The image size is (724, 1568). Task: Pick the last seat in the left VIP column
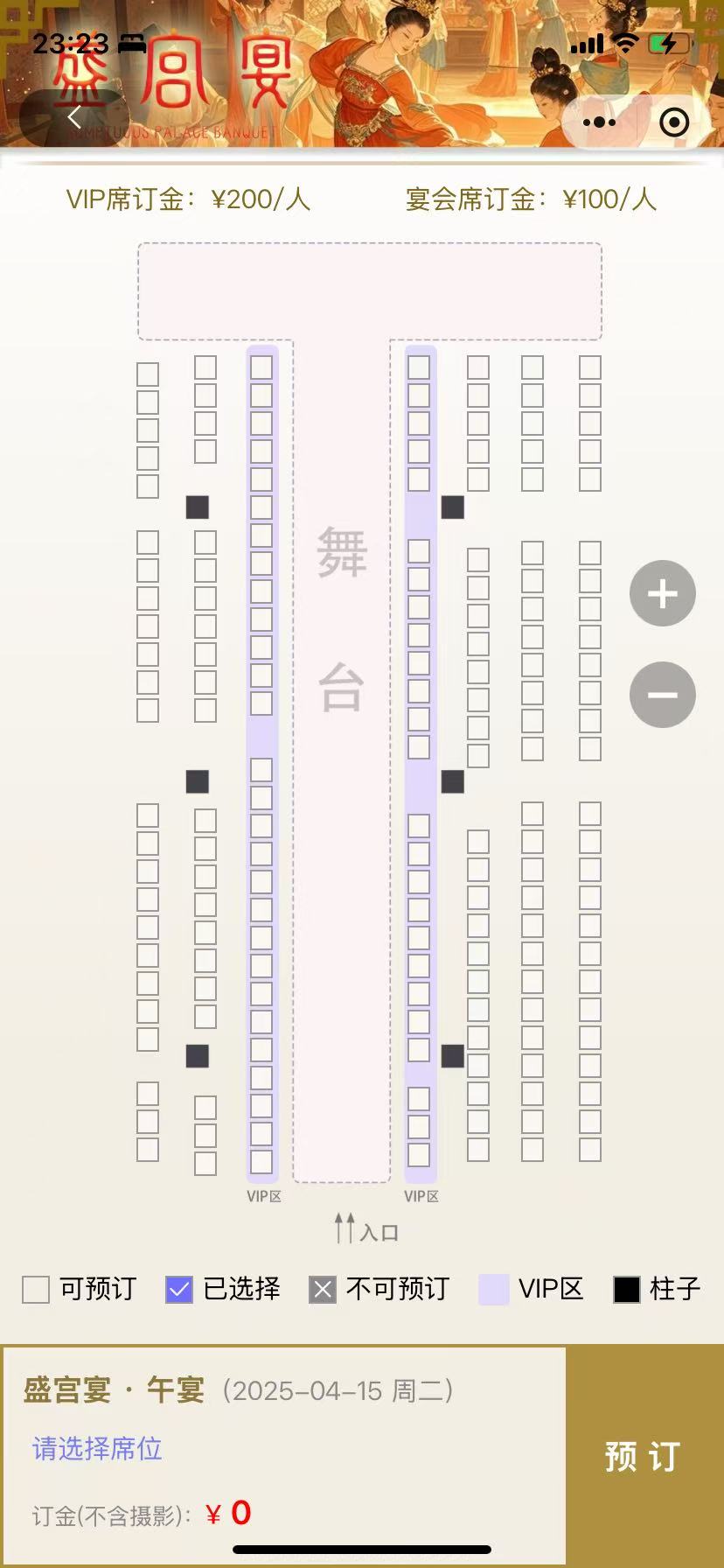click(261, 1162)
